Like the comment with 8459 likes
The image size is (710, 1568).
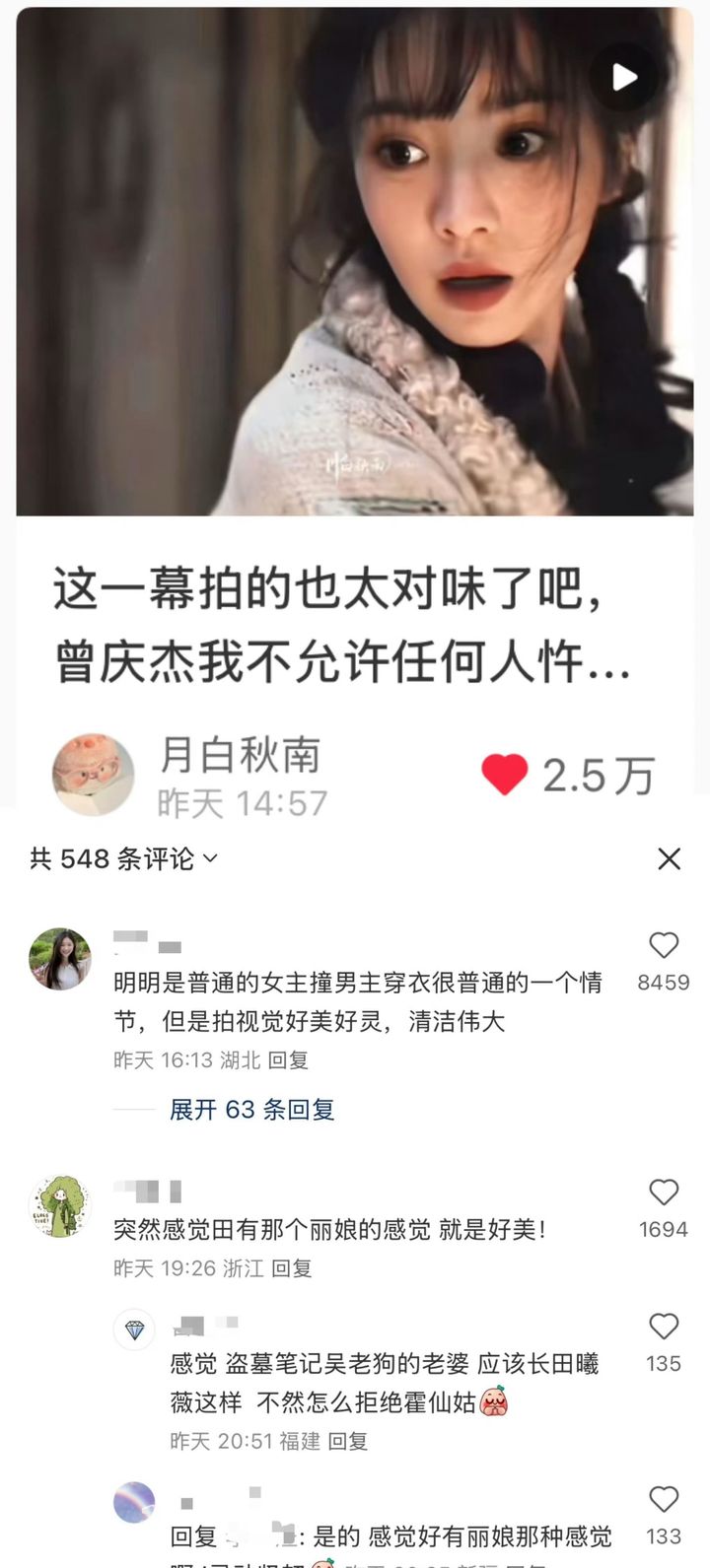point(664,946)
